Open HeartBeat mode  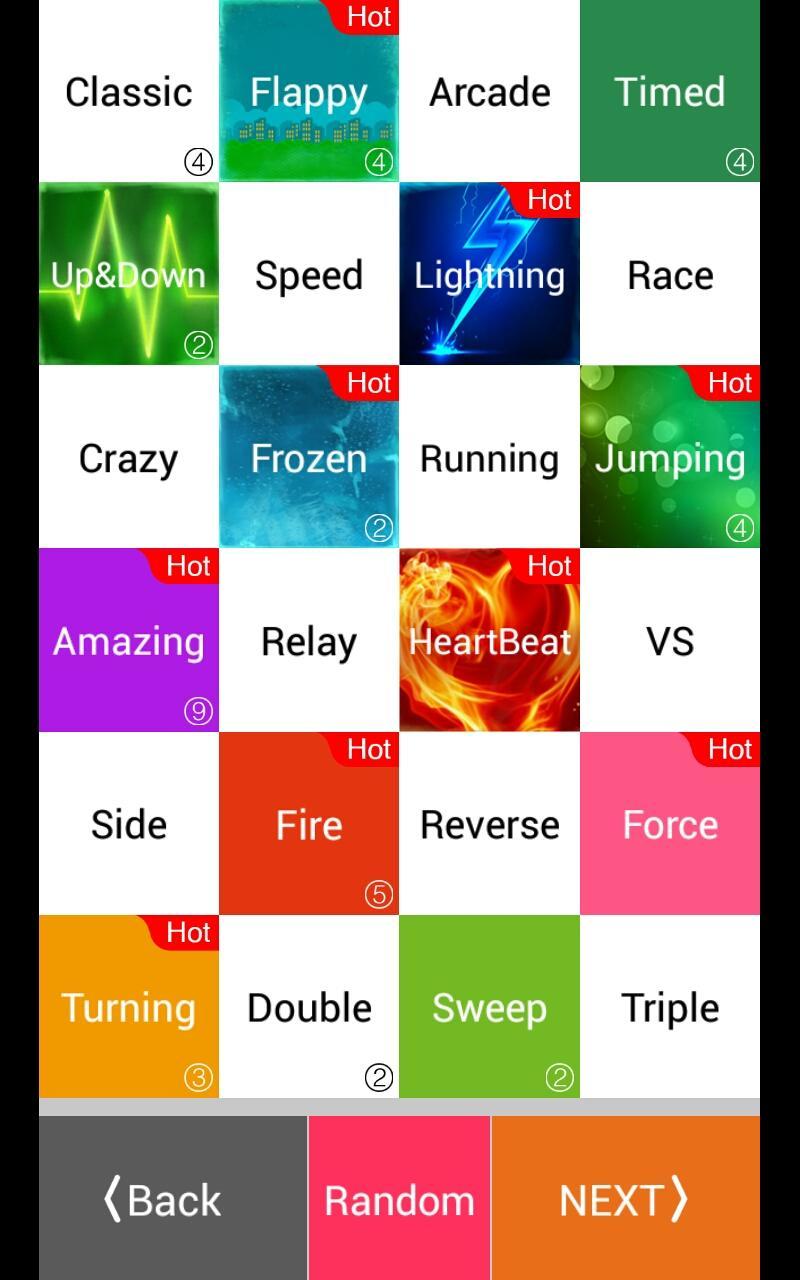click(x=489, y=640)
